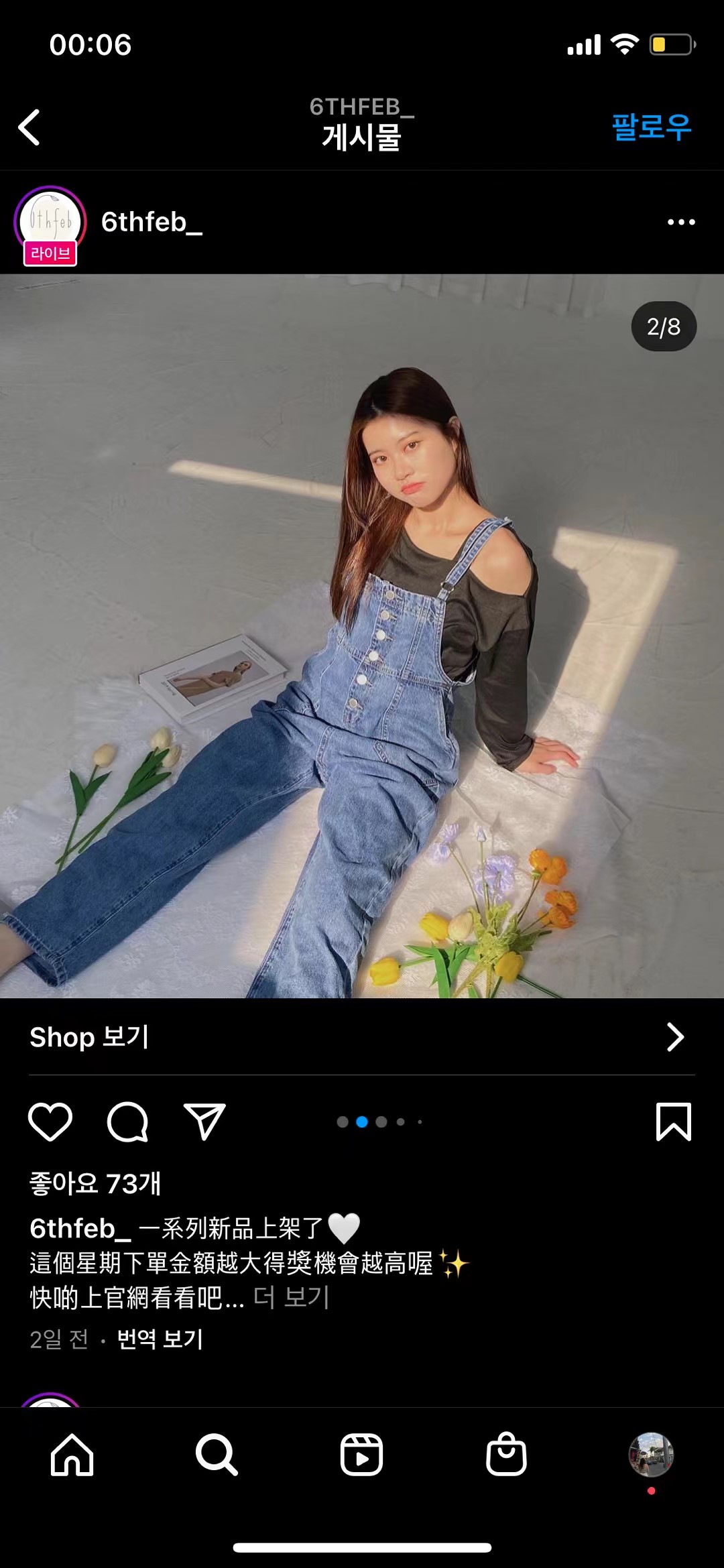
Task: Switch to your profile tab
Action: click(x=651, y=1455)
